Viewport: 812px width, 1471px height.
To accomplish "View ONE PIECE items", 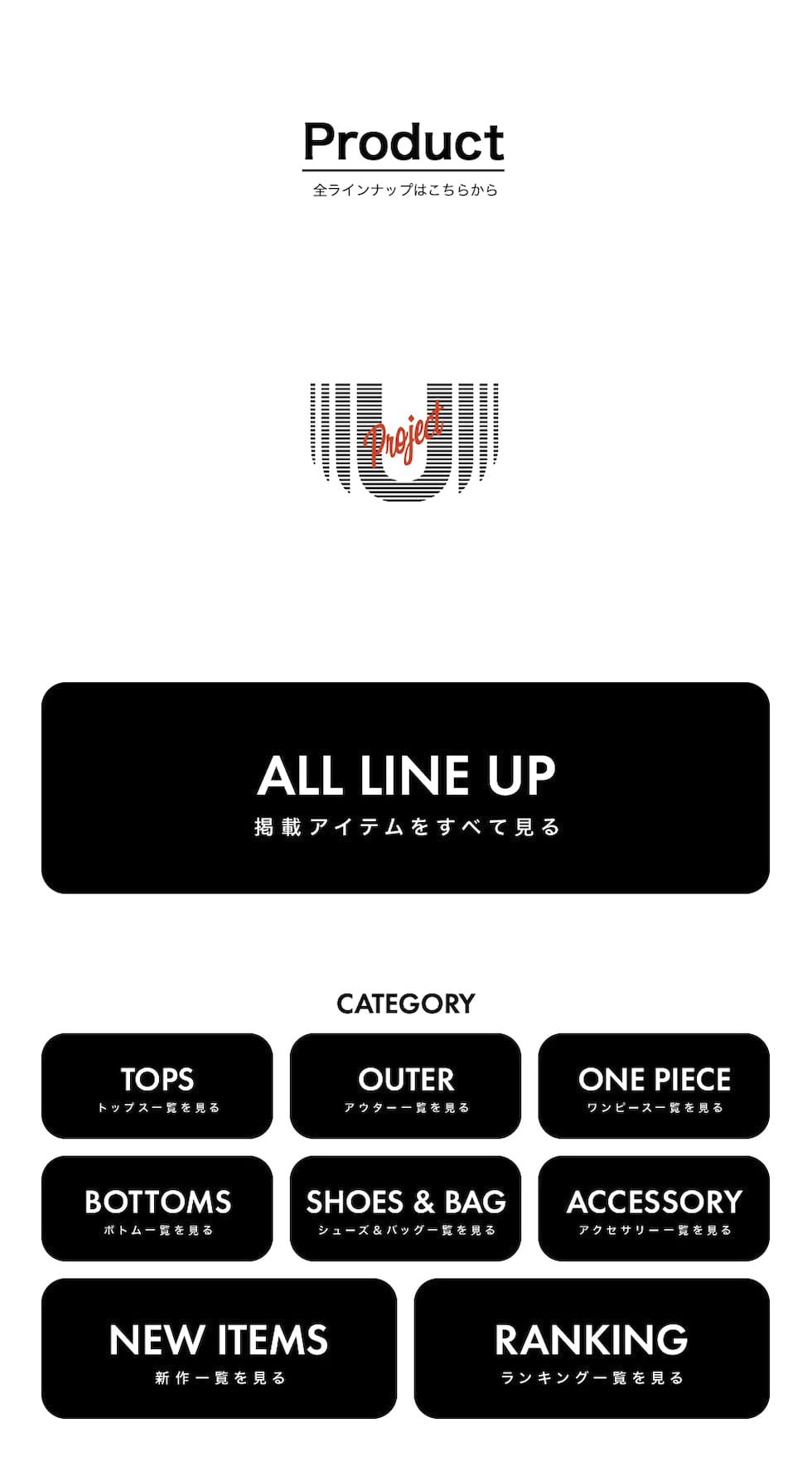I will pyautogui.click(x=654, y=1086).
